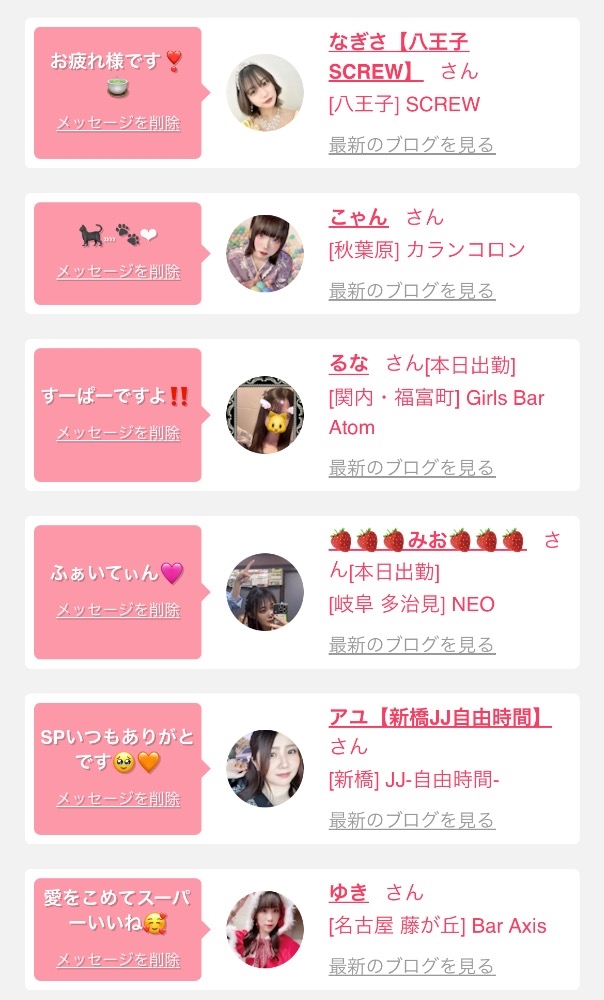Delete the 愛をこめてスーパーいいね message
The image size is (604, 1000).
pyautogui.click(x=118, y=960)
